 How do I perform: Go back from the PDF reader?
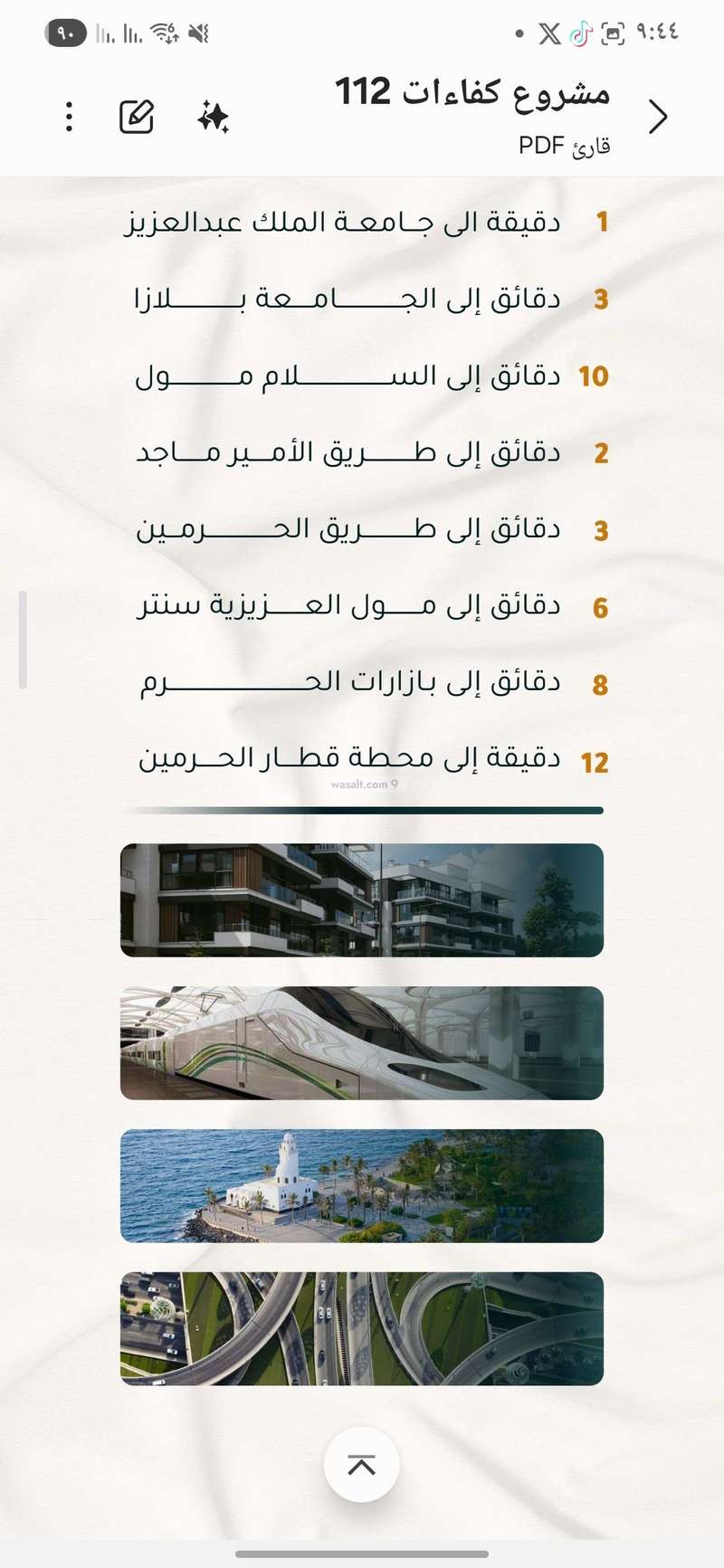click(x=658, y=117)
